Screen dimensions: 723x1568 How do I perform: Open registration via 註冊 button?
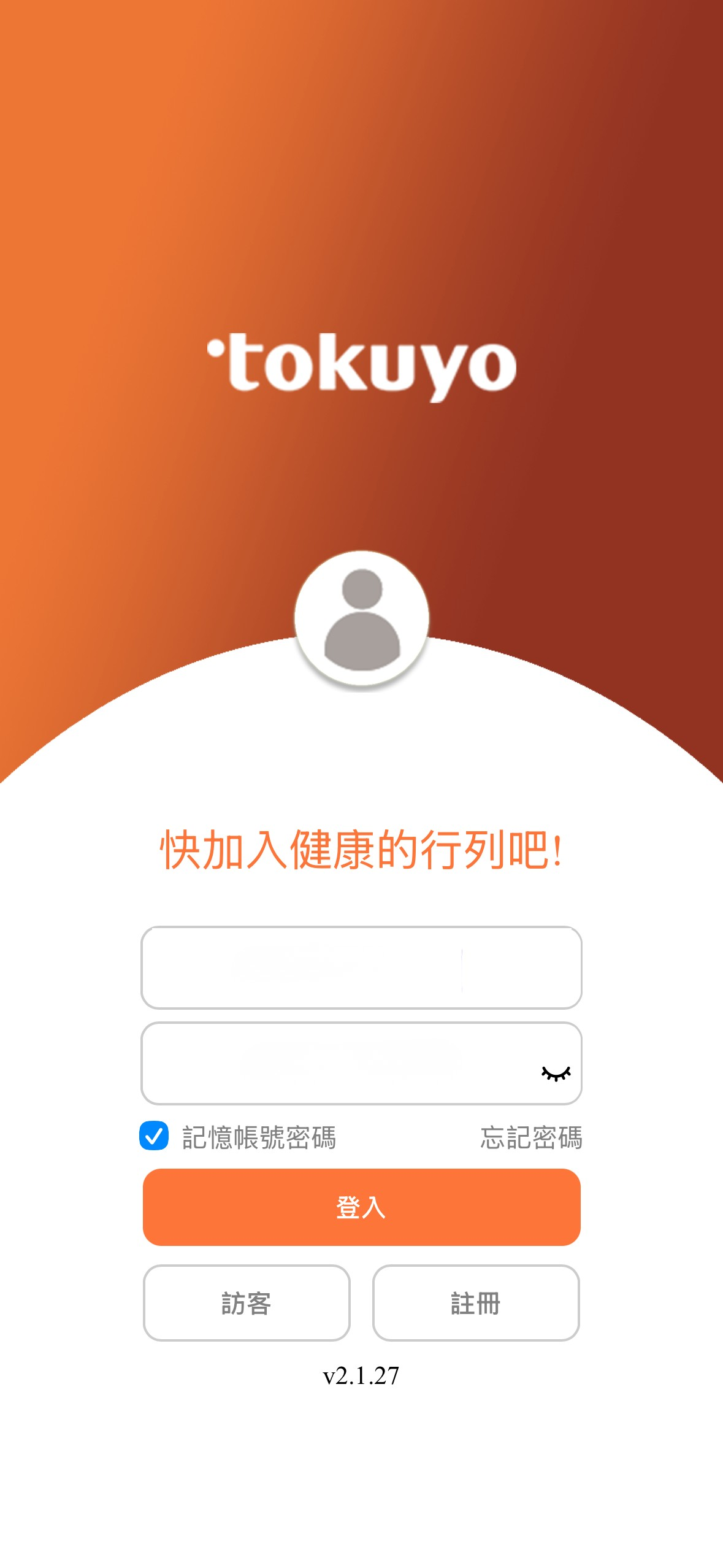pos(476,1302)
